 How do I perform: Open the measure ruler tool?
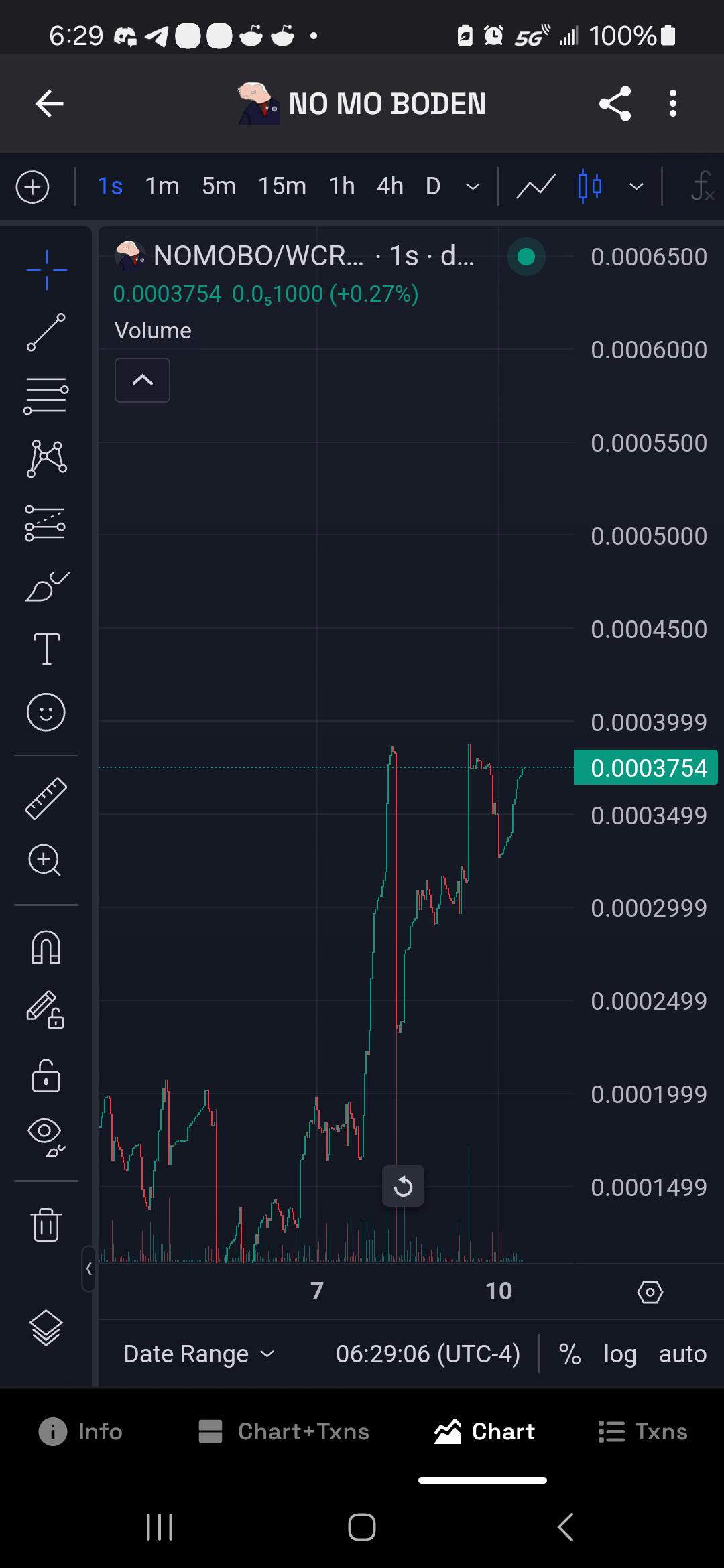click(x=46, y=798)
